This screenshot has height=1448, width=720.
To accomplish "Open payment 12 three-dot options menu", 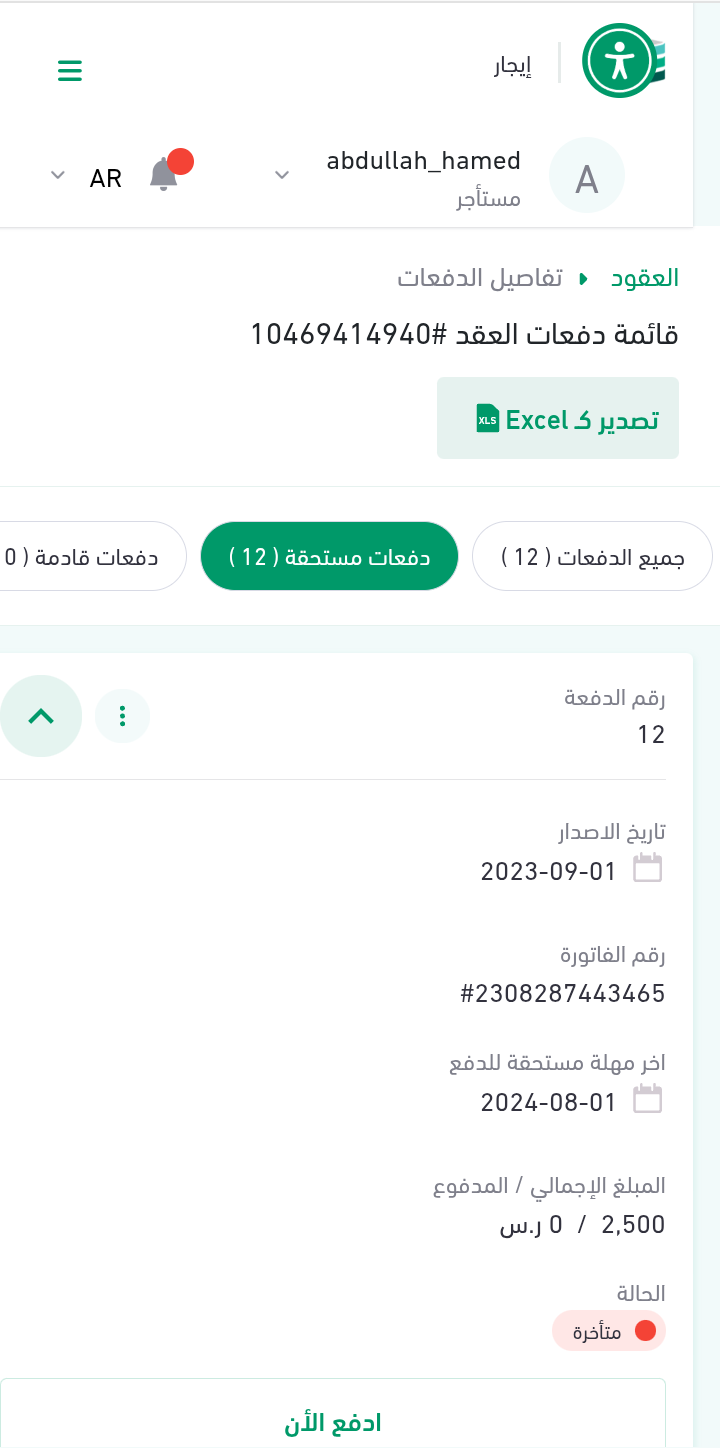I will 122,716.
